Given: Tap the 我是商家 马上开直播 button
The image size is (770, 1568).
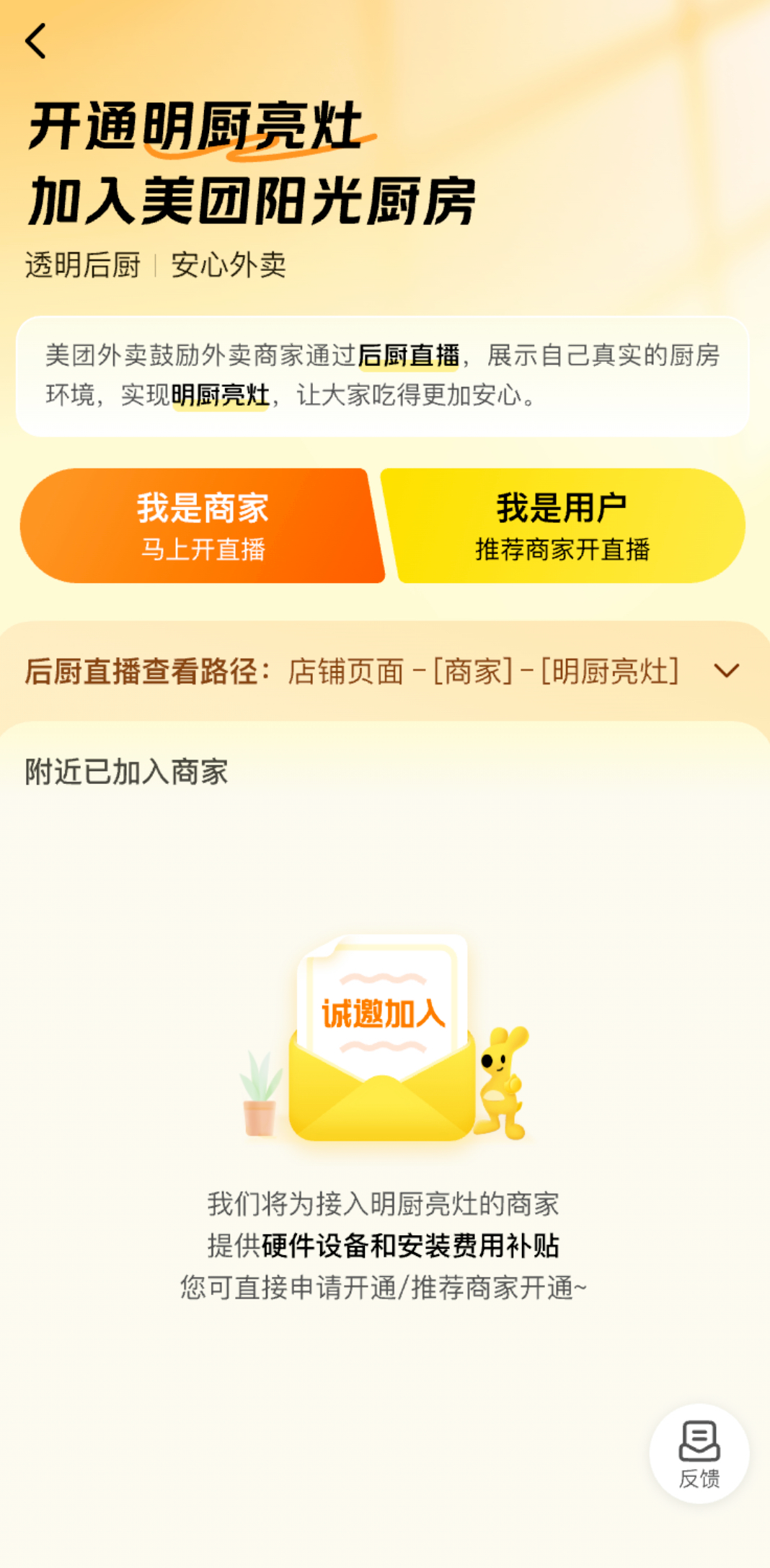Looking at the screenshot, I should pos(202,526).
